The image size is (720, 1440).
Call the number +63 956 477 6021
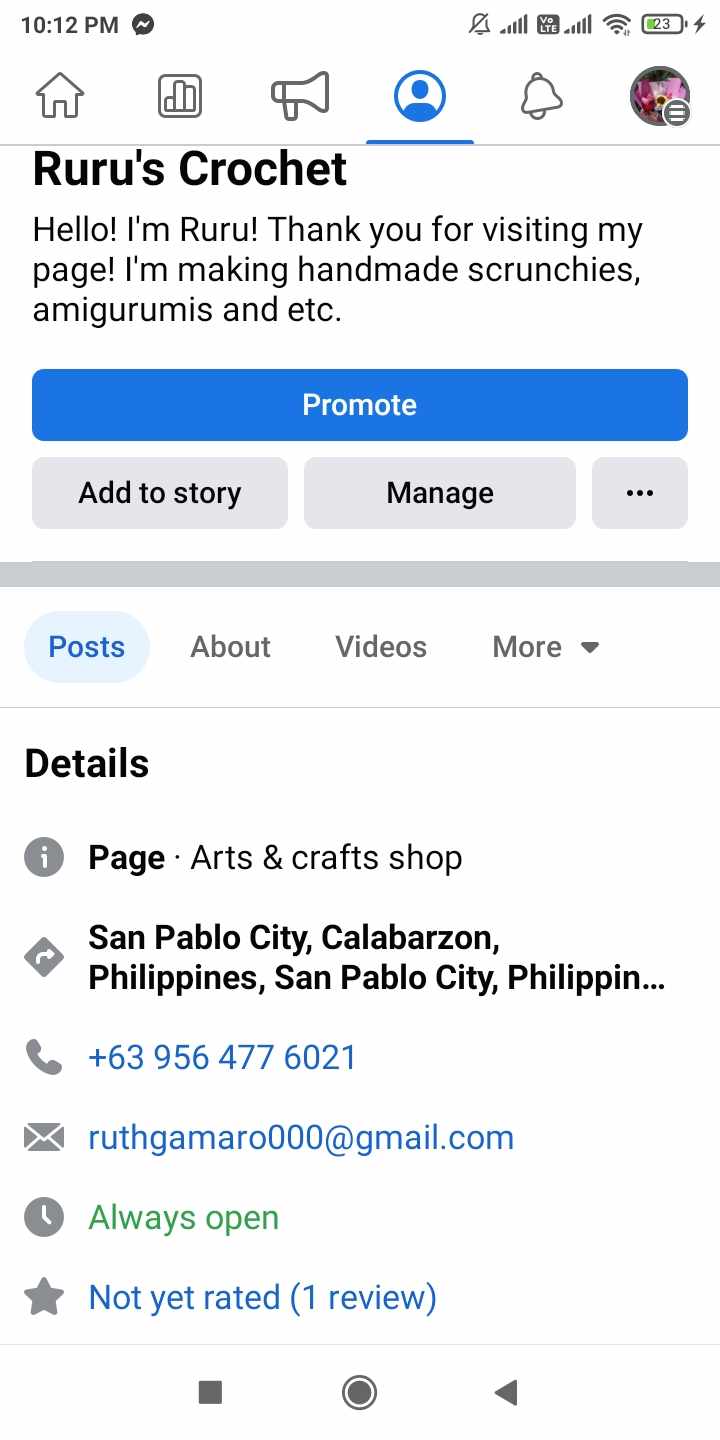click(x=222, y=1057)
